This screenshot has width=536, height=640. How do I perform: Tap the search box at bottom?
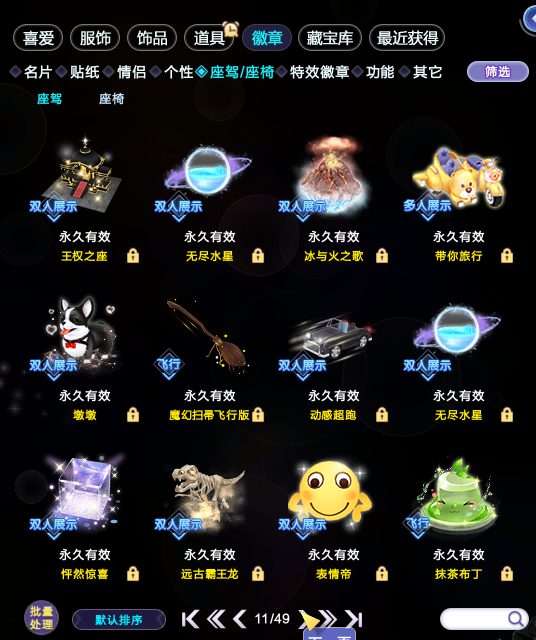point(484,619)
